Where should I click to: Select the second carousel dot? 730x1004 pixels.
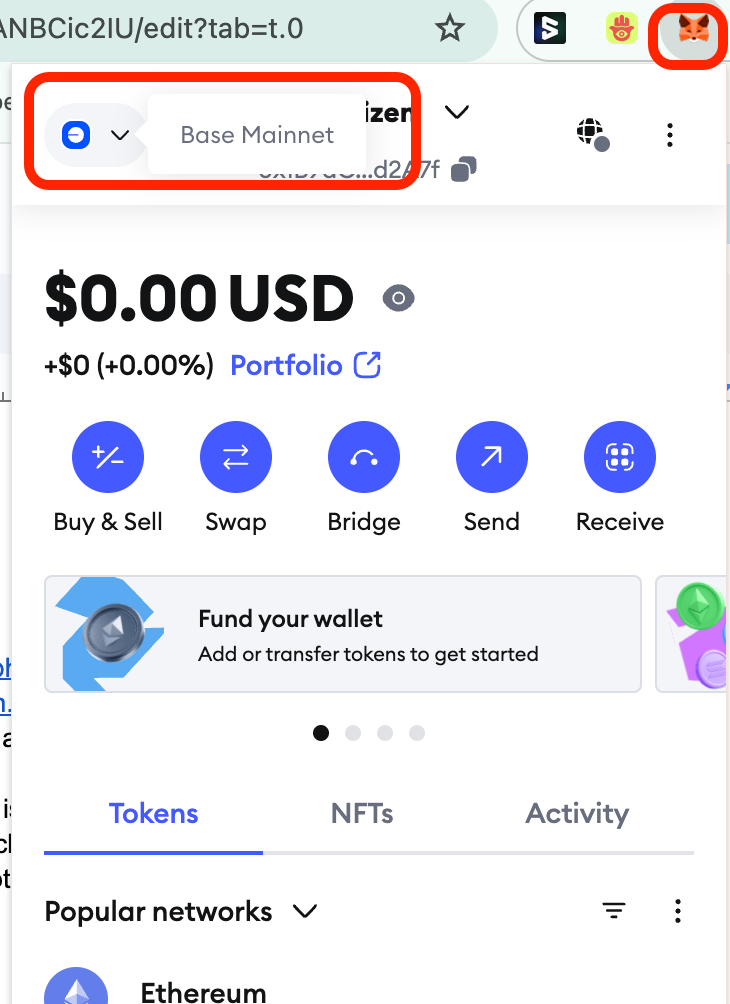pyautogui.click(x=353, y=733)
